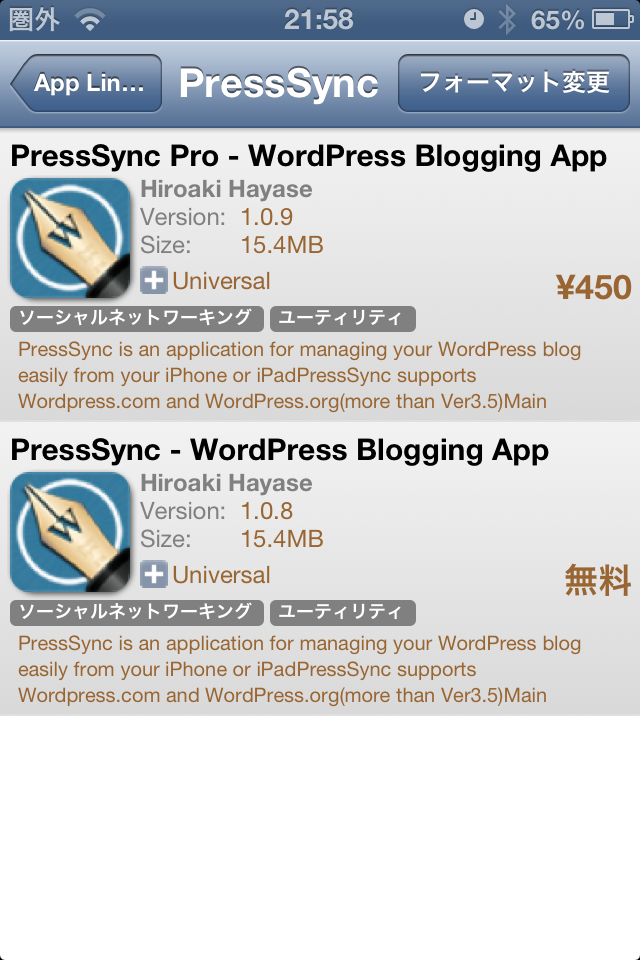Viewport: 640px width, 960px height.
Task: Tap the フォーマット変更 button
Action: click(x=514, y=83)
